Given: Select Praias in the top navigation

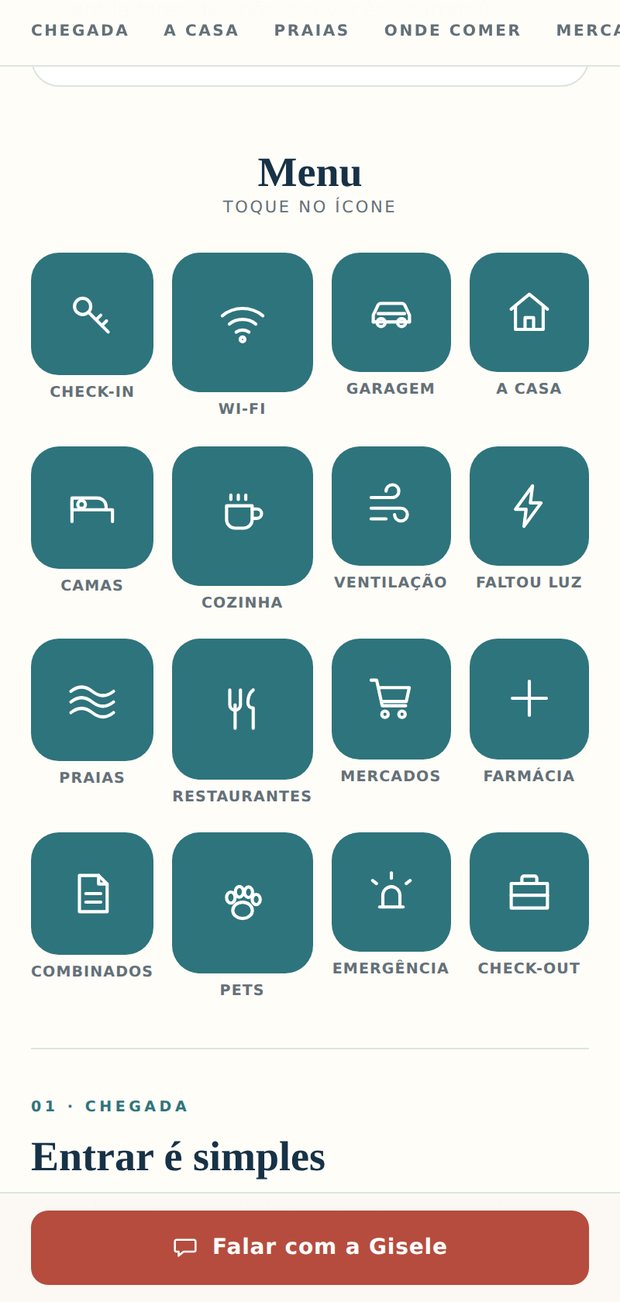Looking at the screenshot, I should pyautogui.click(x=311, y=30).
